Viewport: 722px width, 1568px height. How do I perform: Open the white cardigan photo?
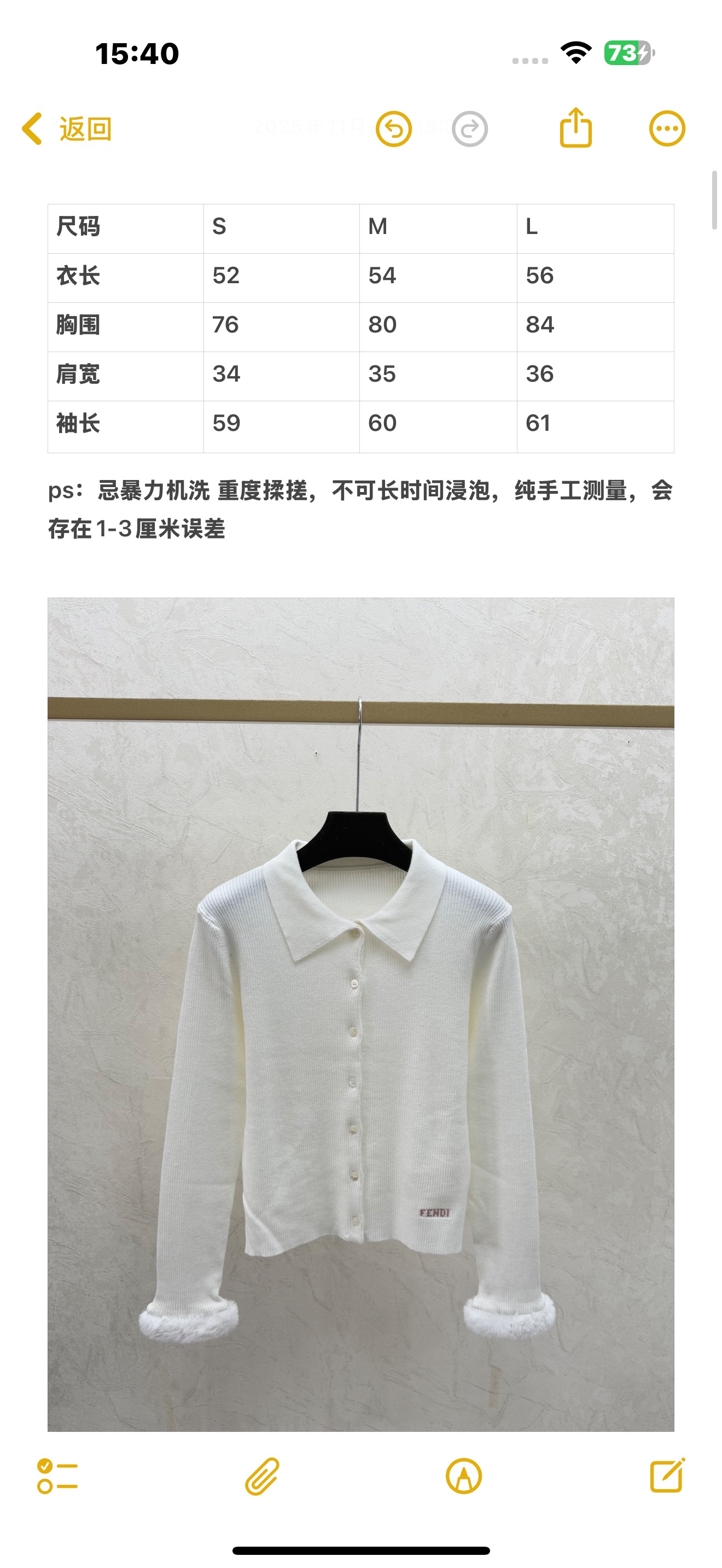coord(361,1014)
